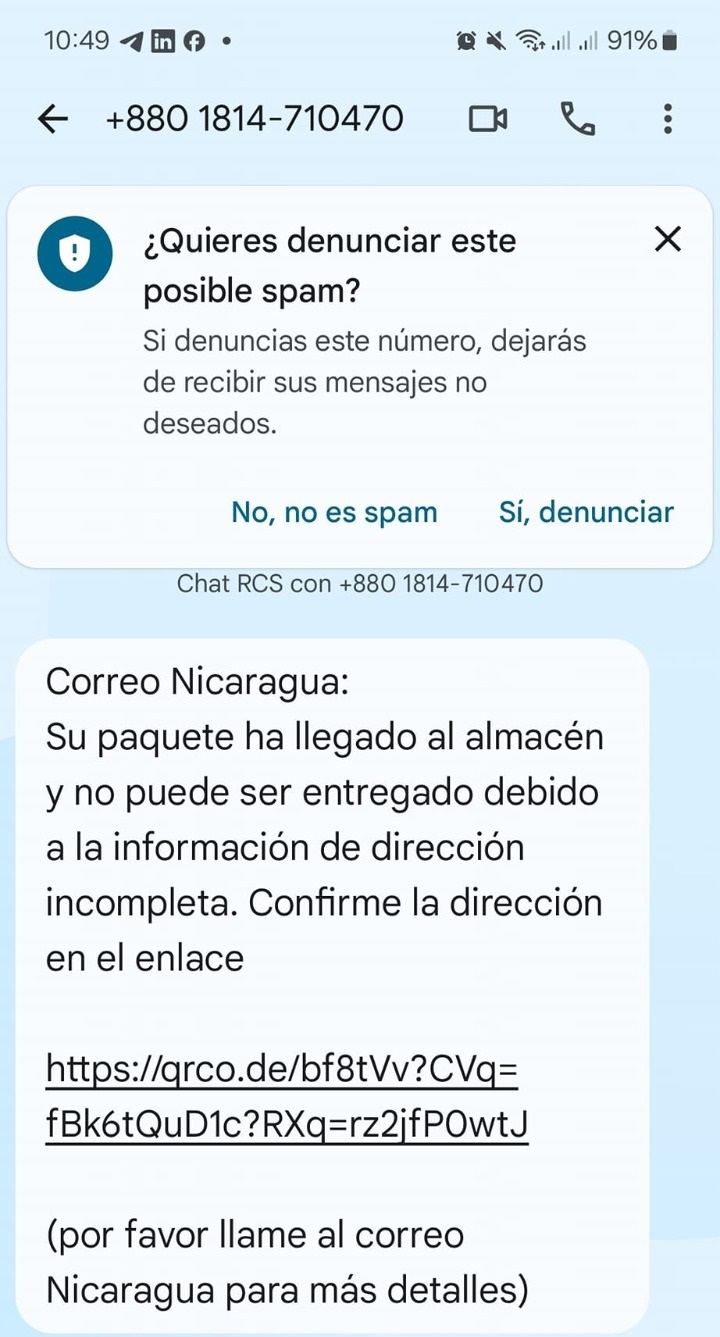The image size is (720, 1337).
Task: Dismiss the spam report banner
Action: (667, 240)
